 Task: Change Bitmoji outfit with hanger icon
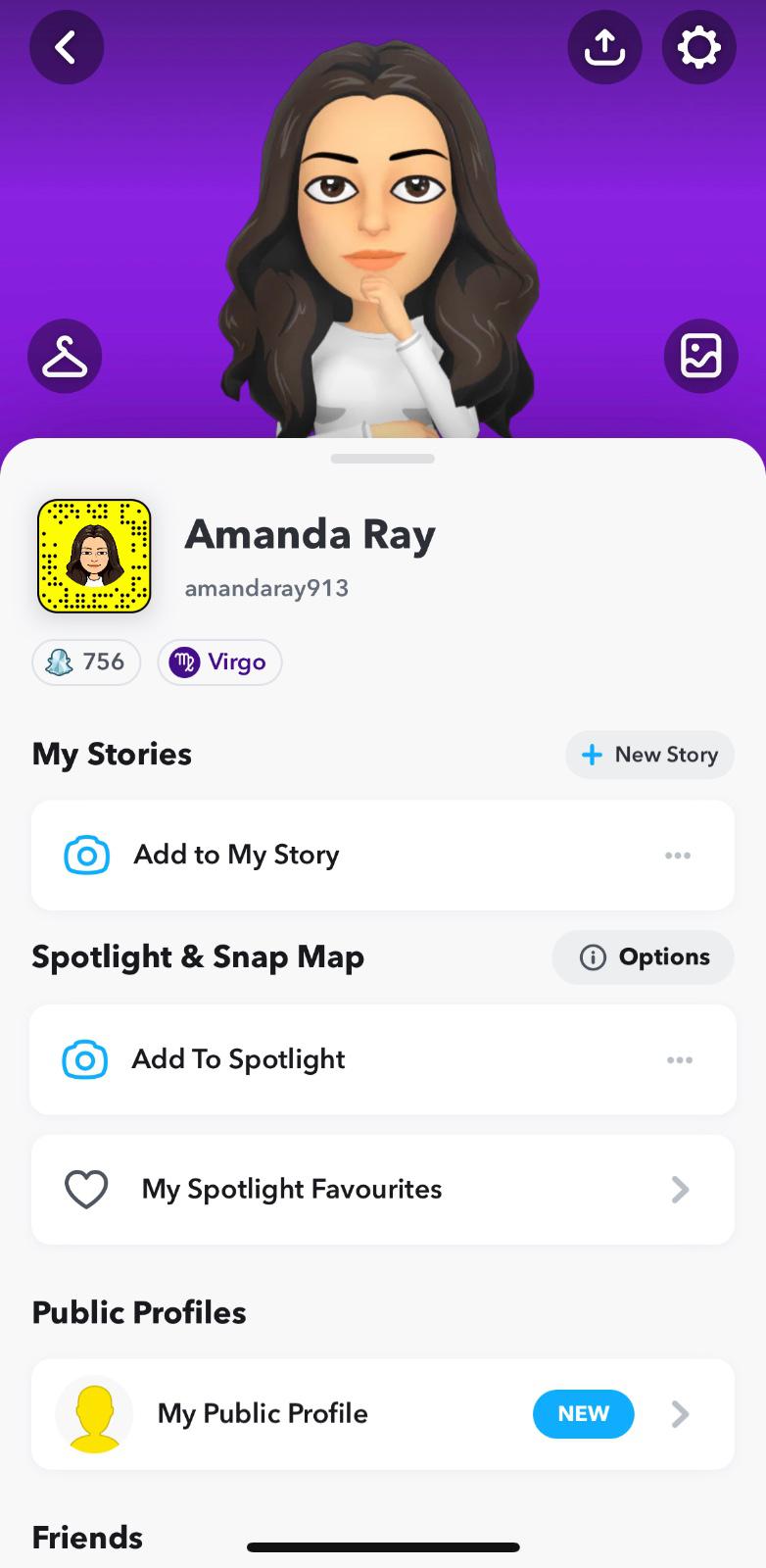pyautogui.click(x=65, y=356)
